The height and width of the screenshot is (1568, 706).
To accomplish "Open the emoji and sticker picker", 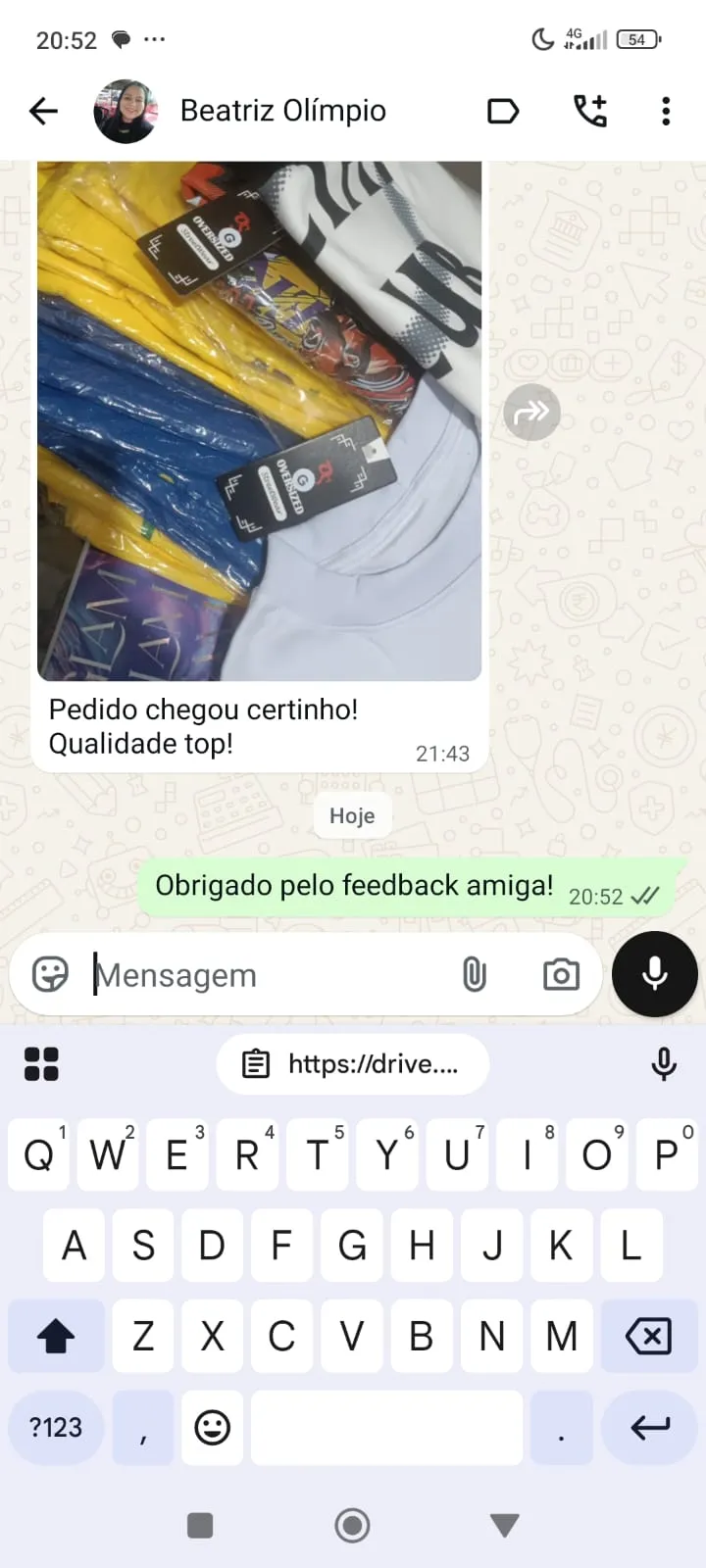I will coord(50,974).
